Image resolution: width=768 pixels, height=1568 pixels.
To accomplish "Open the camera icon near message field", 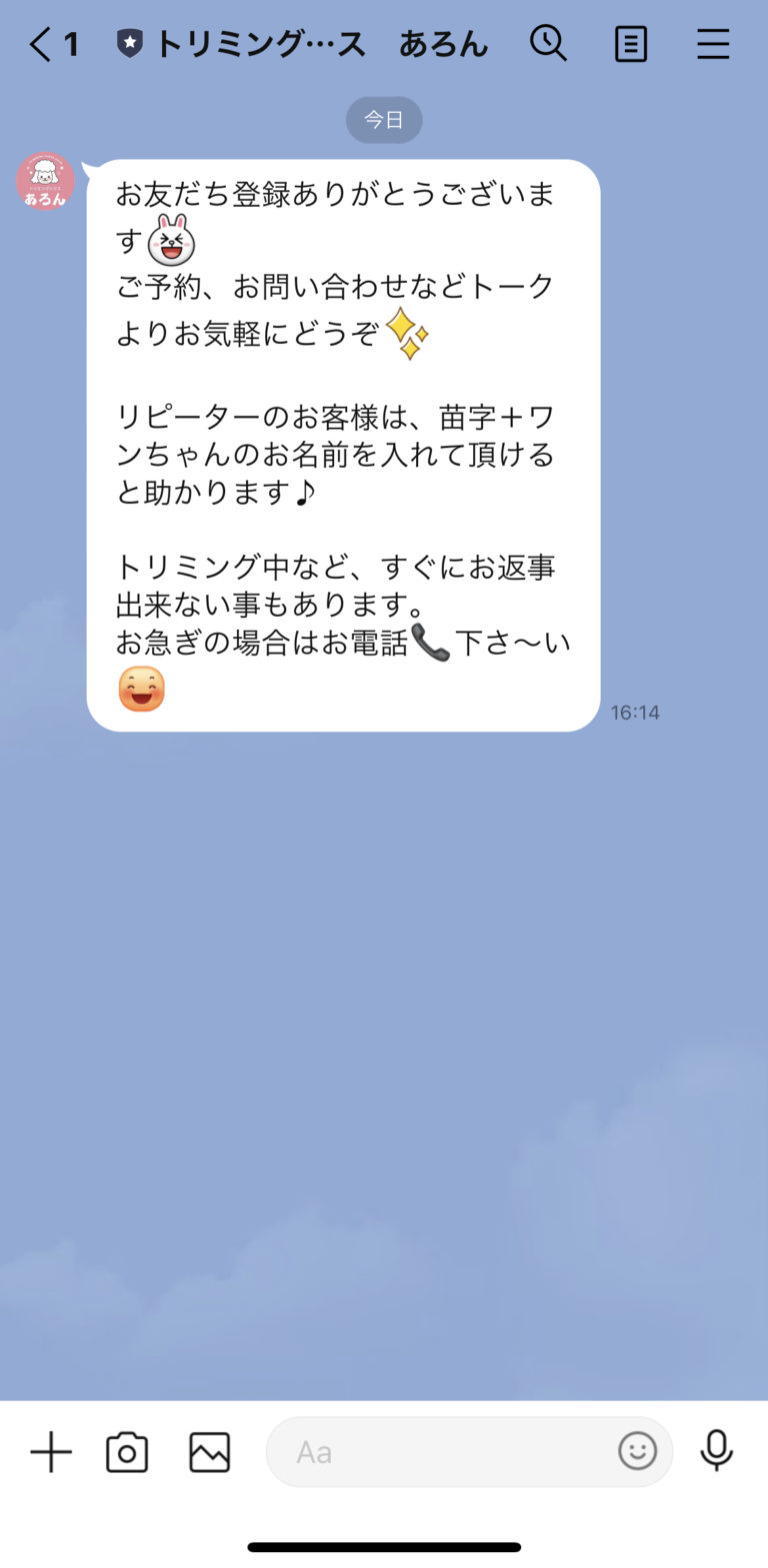I will point(126,1451).
